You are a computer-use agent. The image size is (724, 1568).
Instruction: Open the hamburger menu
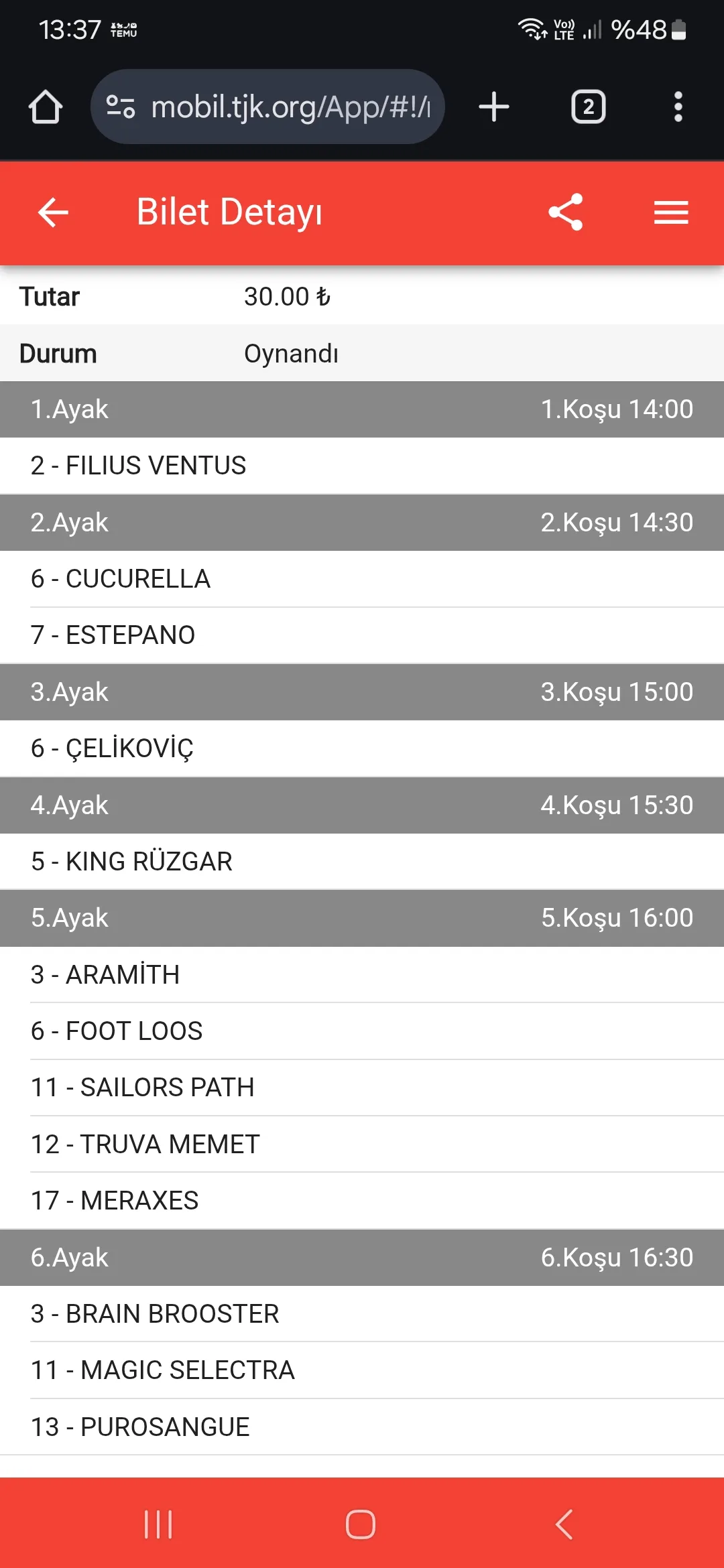pyautogui.click(x=671, y=212)
